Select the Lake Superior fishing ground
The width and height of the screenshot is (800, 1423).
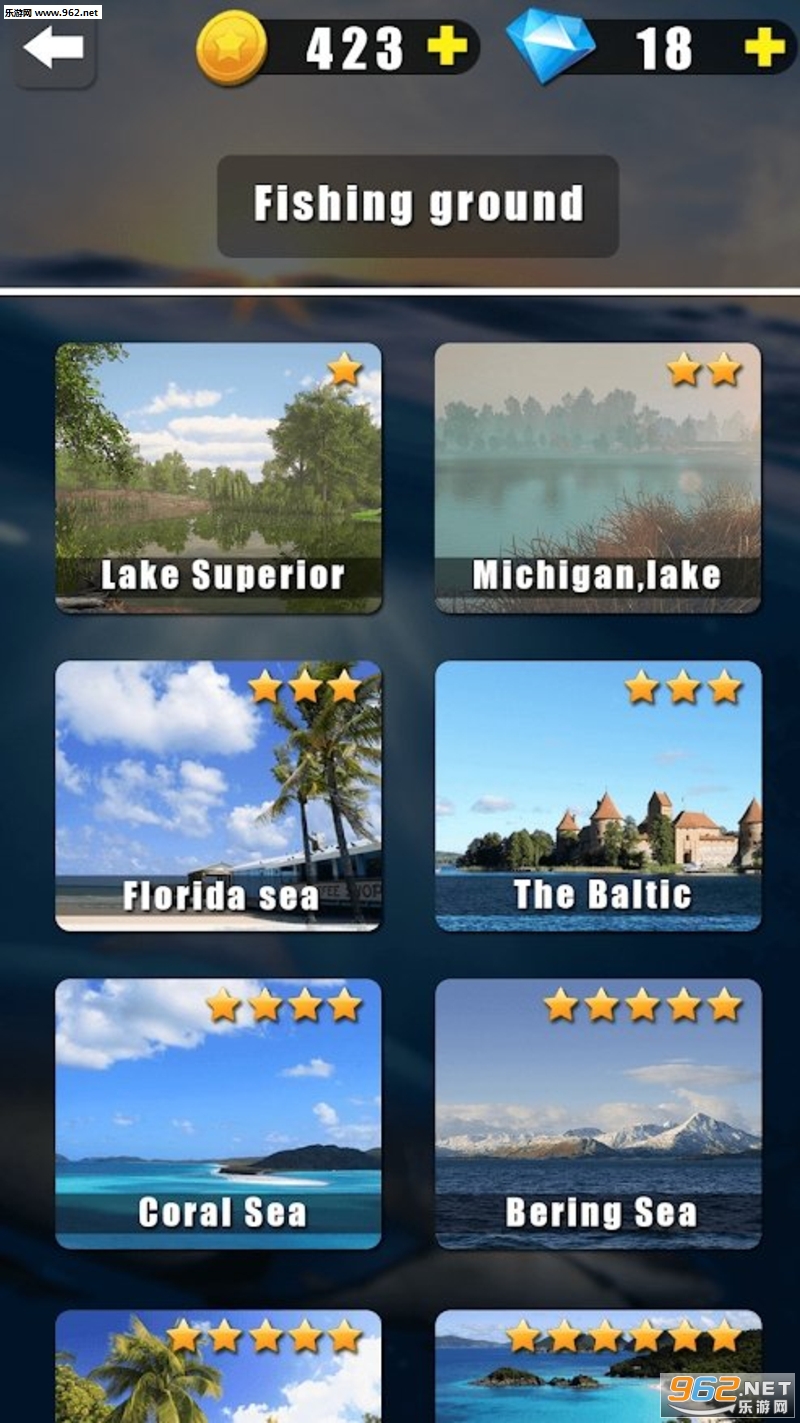tap(218, 478)
